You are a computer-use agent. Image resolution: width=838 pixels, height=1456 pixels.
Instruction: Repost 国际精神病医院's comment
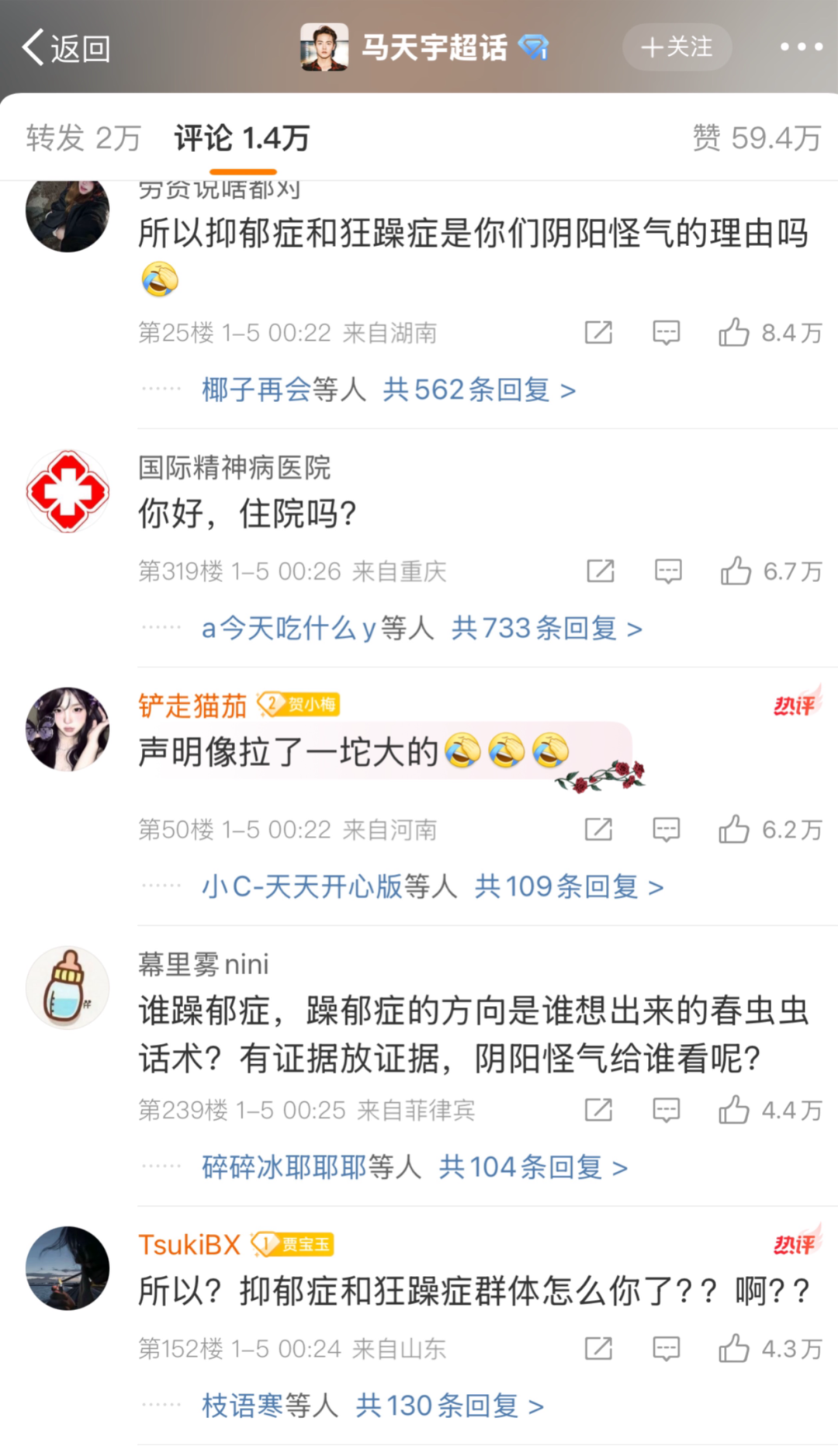(x=601, y=571)
